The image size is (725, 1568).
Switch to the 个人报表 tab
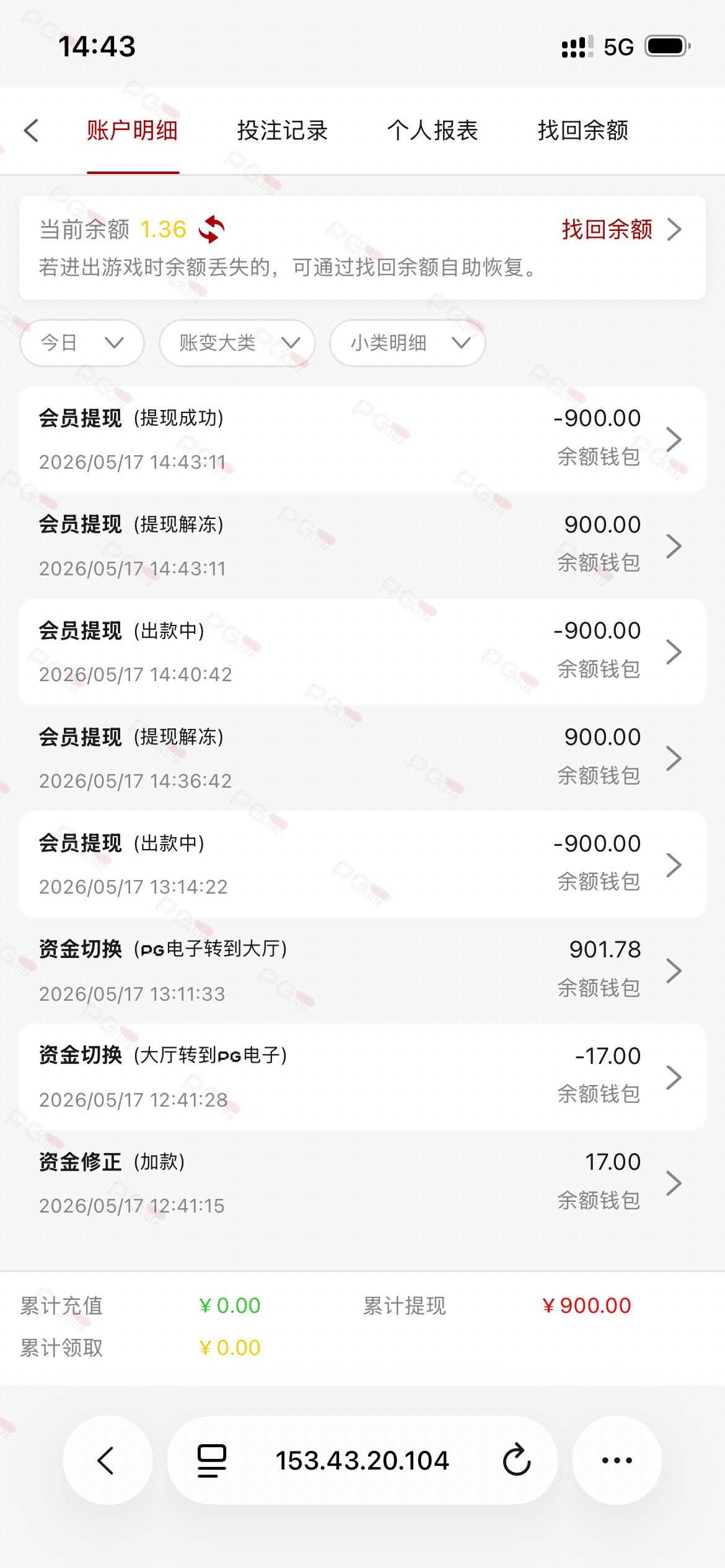tap(433, 131)
